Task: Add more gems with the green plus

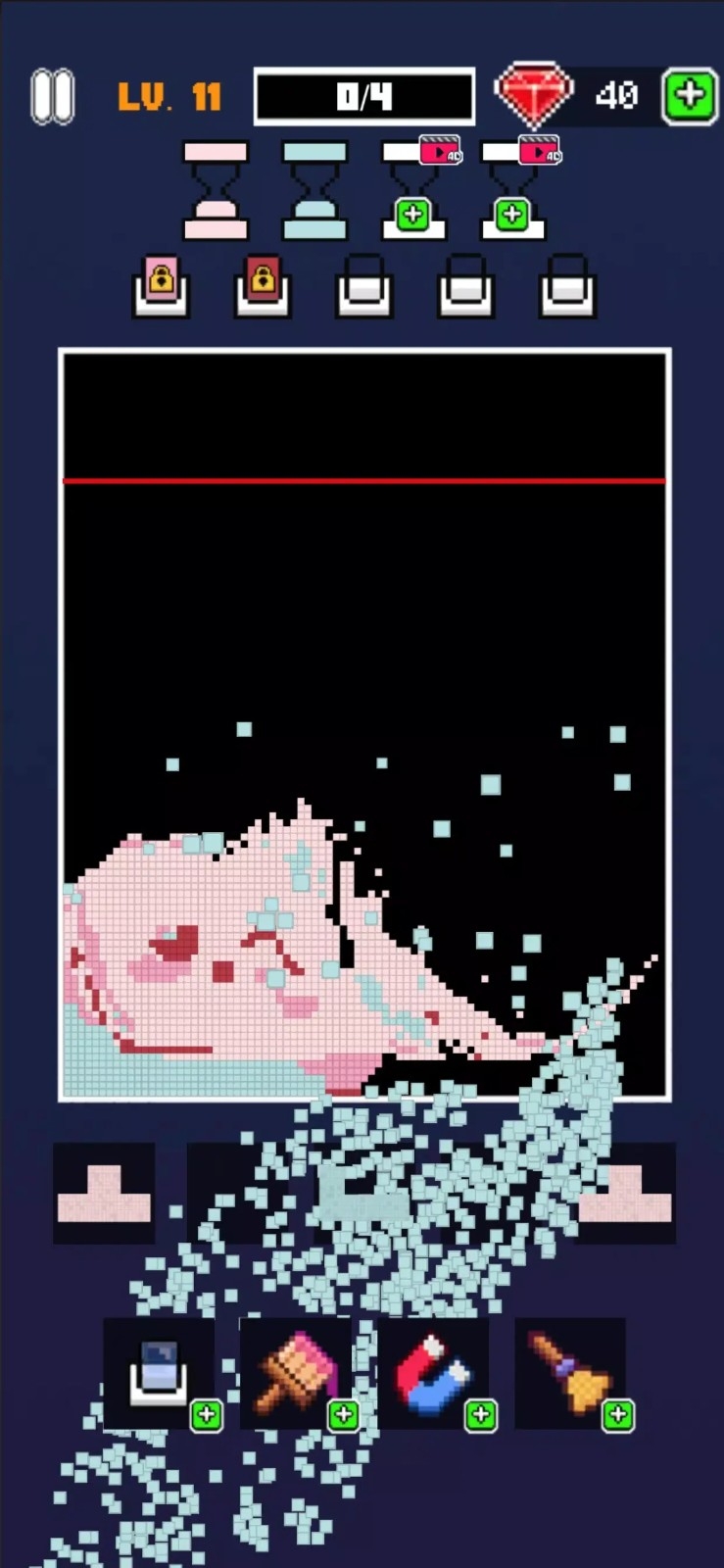Action: pos(690,96)
